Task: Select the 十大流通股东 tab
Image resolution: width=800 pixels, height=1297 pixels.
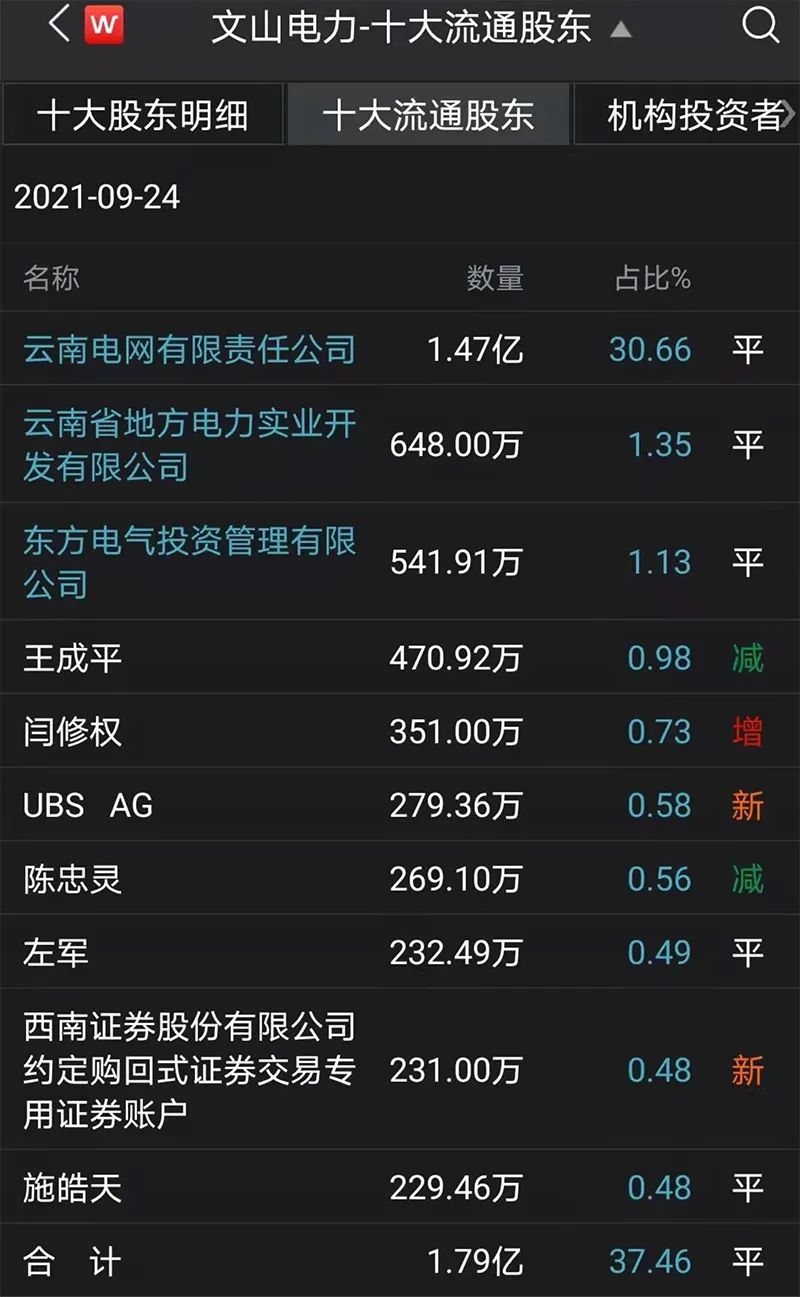Action: (x=428, y=115)
